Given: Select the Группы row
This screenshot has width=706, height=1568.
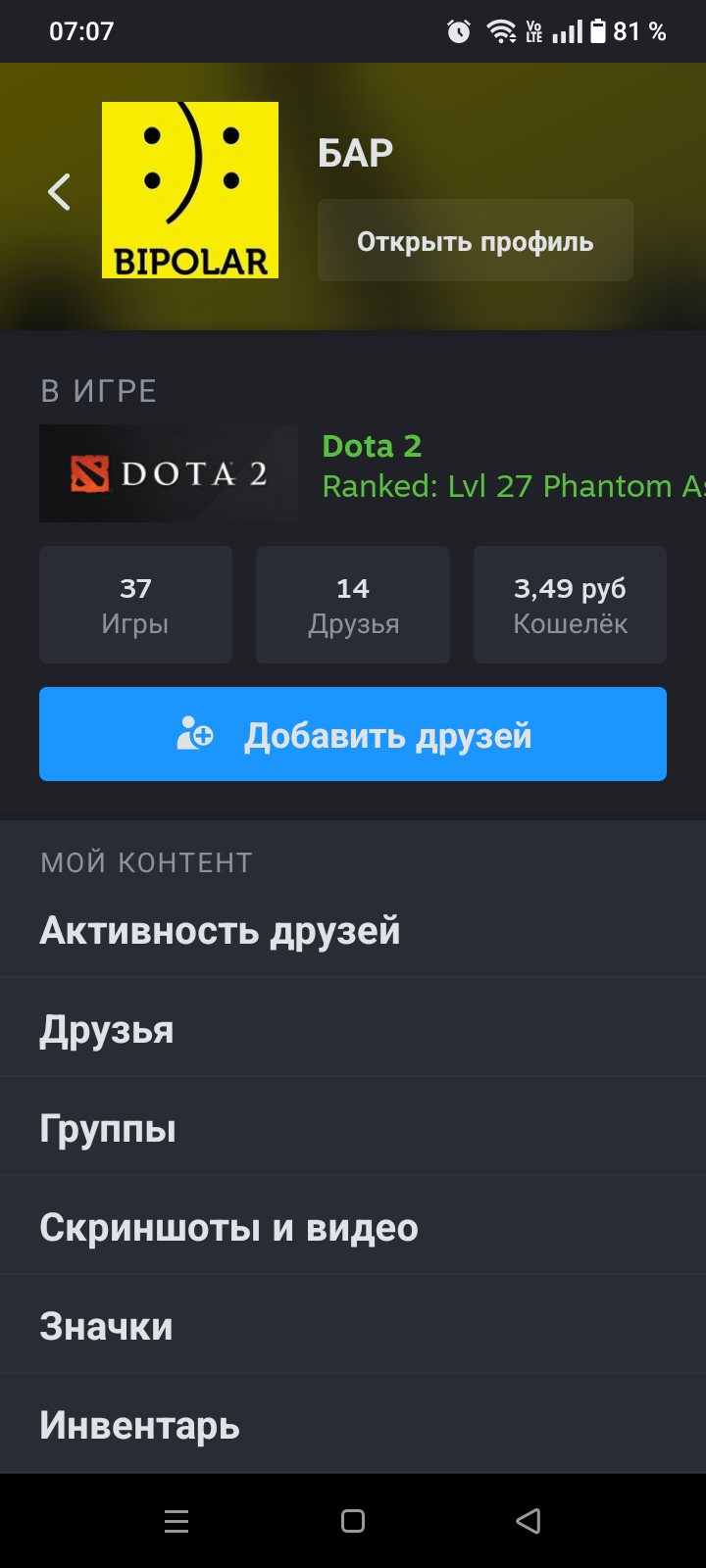Looking at the screenshot, I should tap(353, 1128).
